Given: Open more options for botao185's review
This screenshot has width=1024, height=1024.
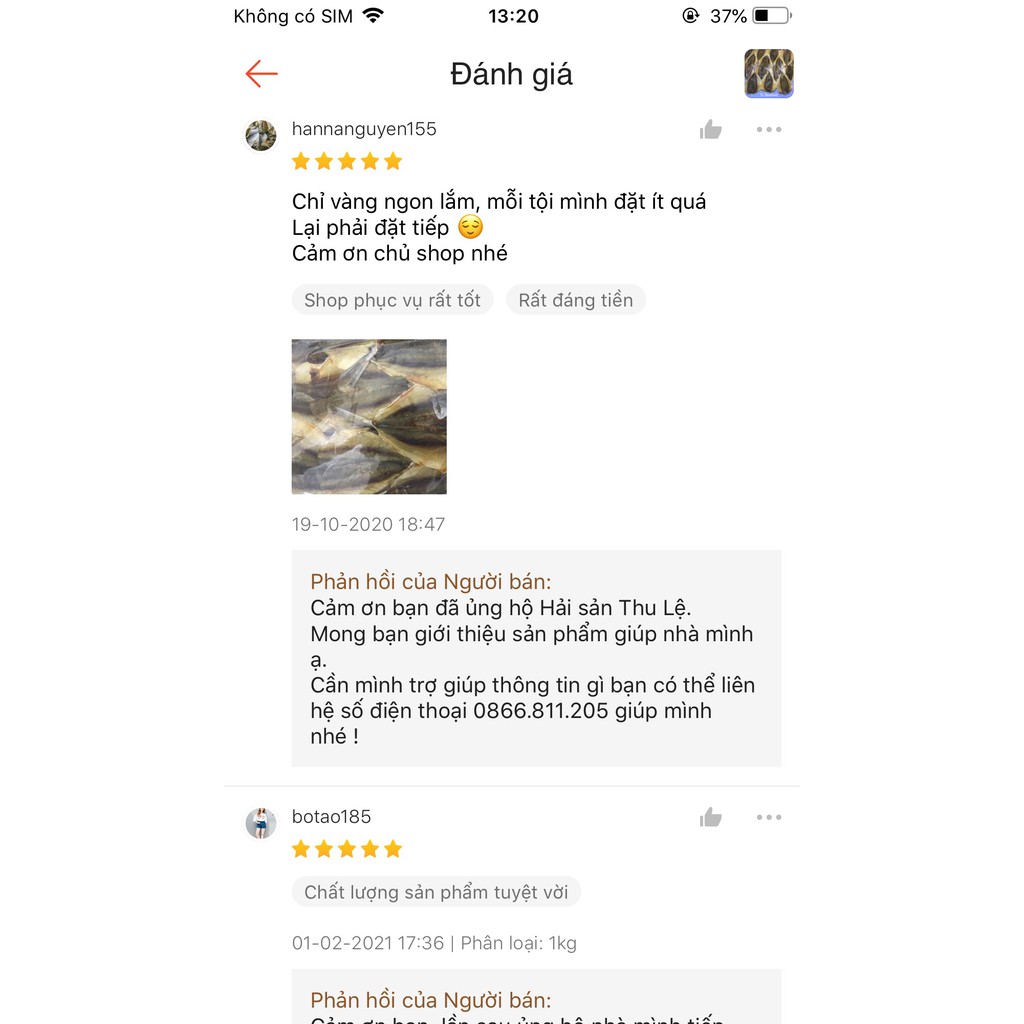Looking at the screenshot, I should [x=769, y=818].
